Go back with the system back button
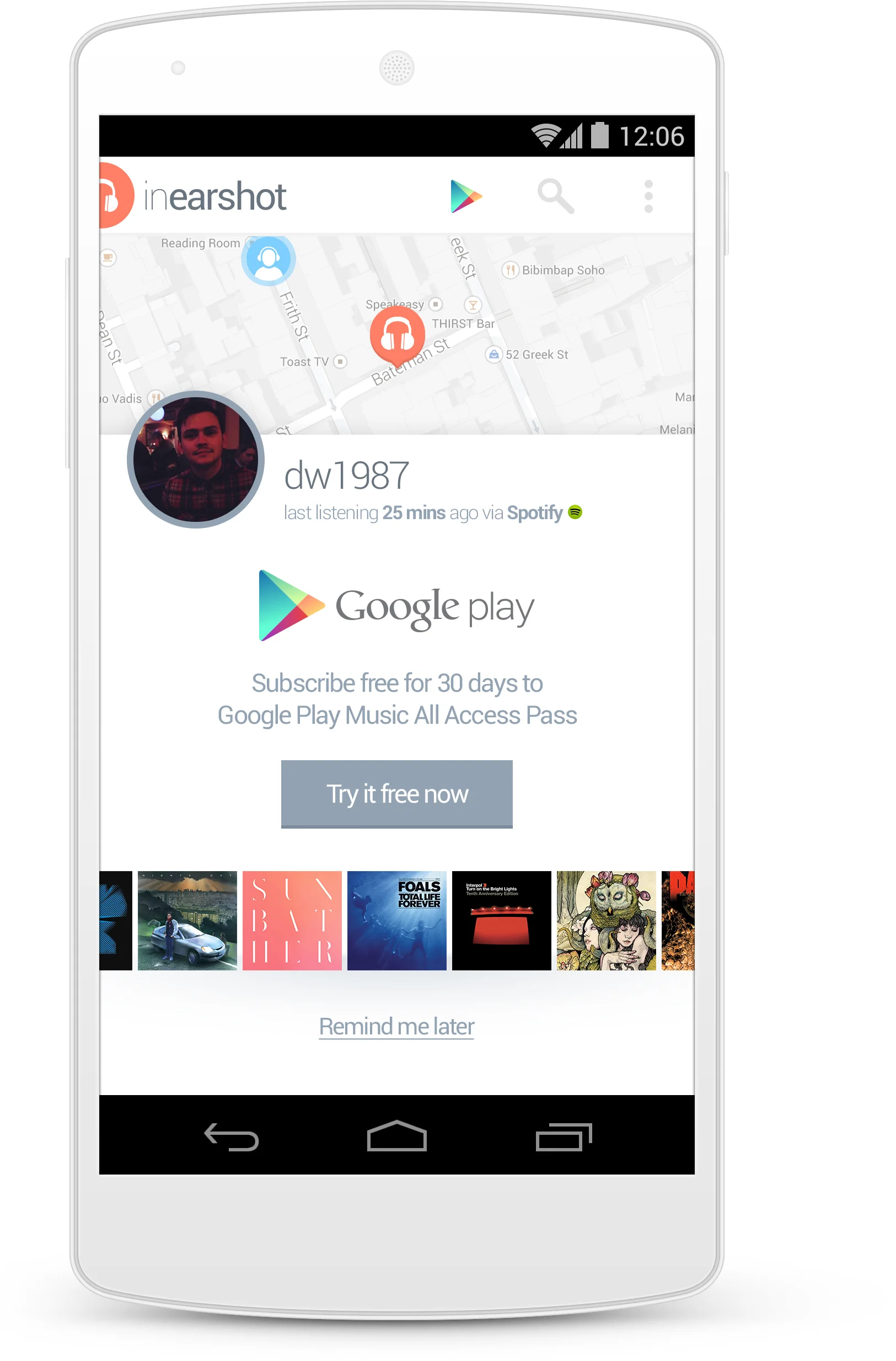896x1361 pixels. click(232, 1136)
